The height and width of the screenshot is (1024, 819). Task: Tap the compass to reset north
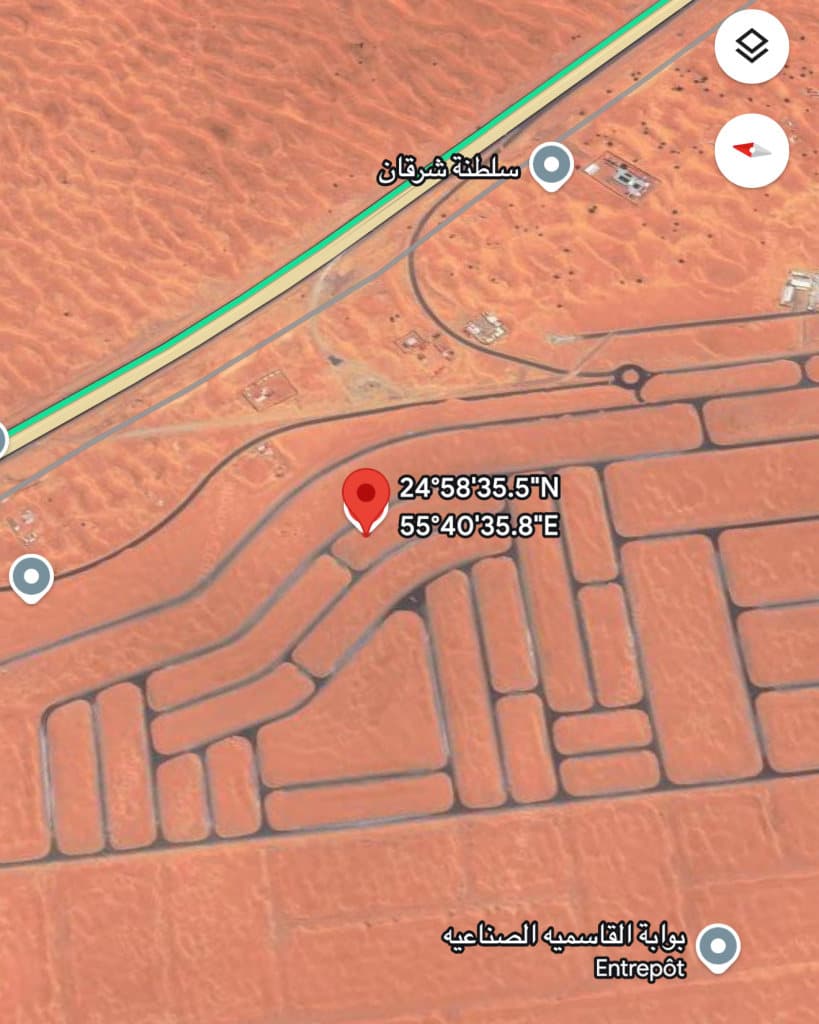[x=752, y=150]
